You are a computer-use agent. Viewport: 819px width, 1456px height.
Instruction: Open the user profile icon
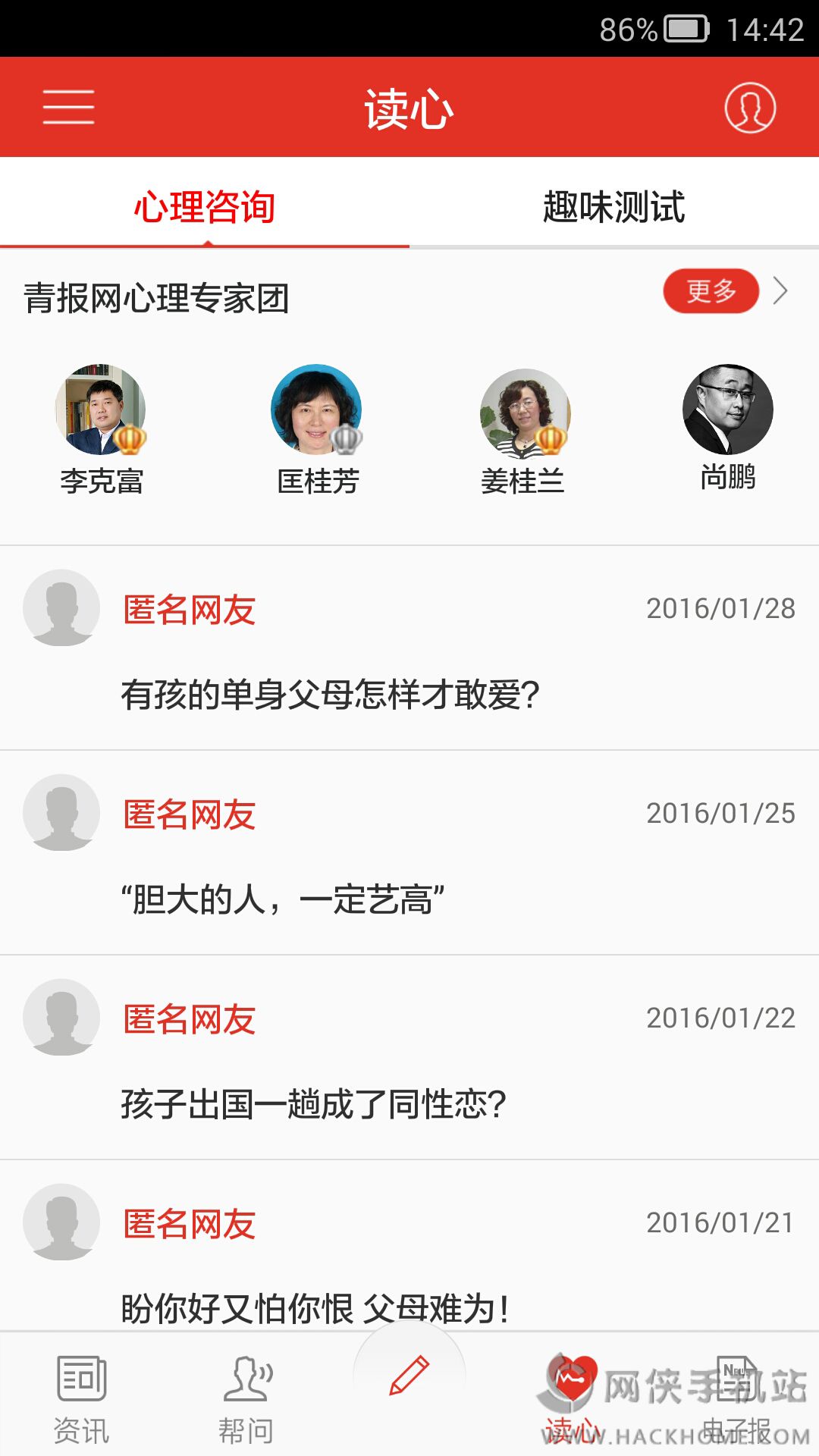pyautogui.click(x=749, y=108)
